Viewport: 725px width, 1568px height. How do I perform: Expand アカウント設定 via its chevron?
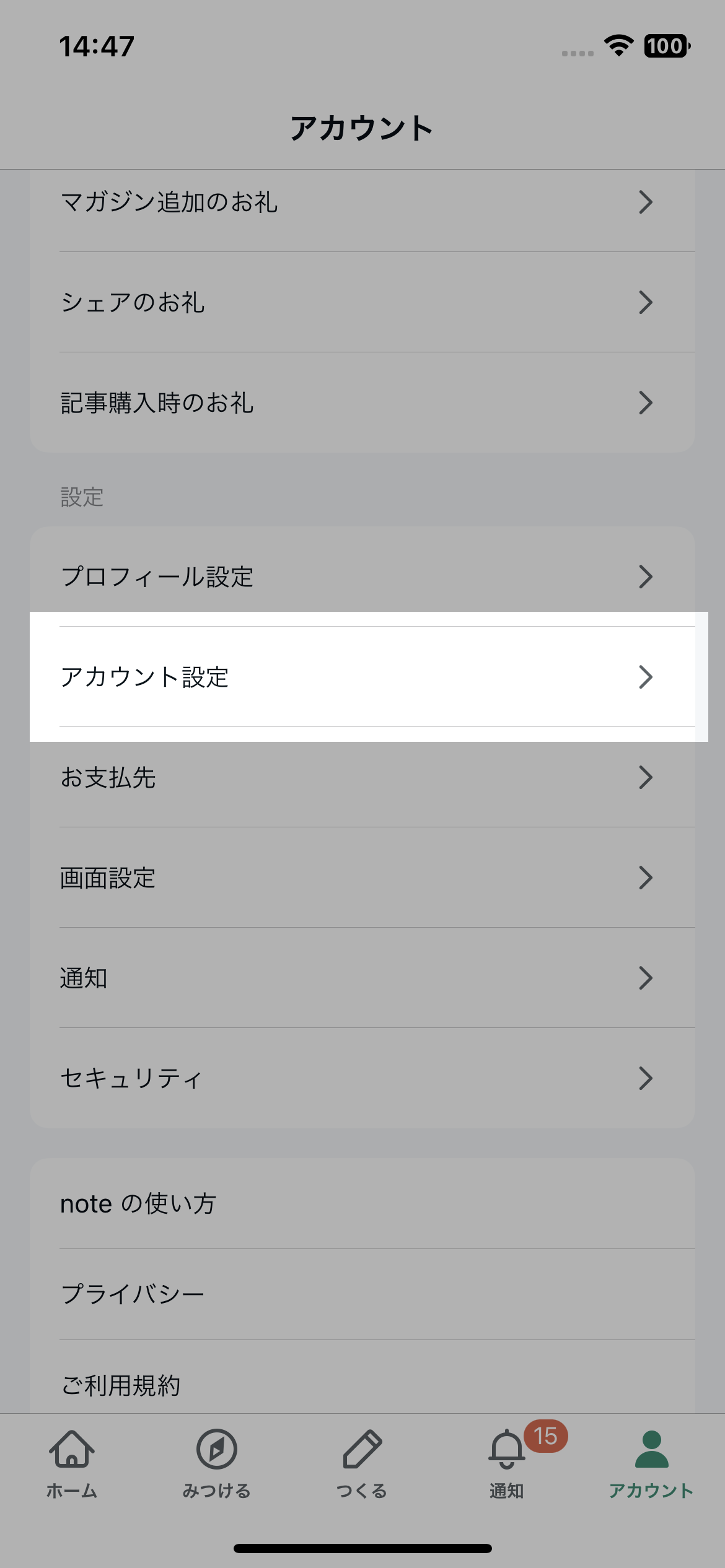[646, 678]
